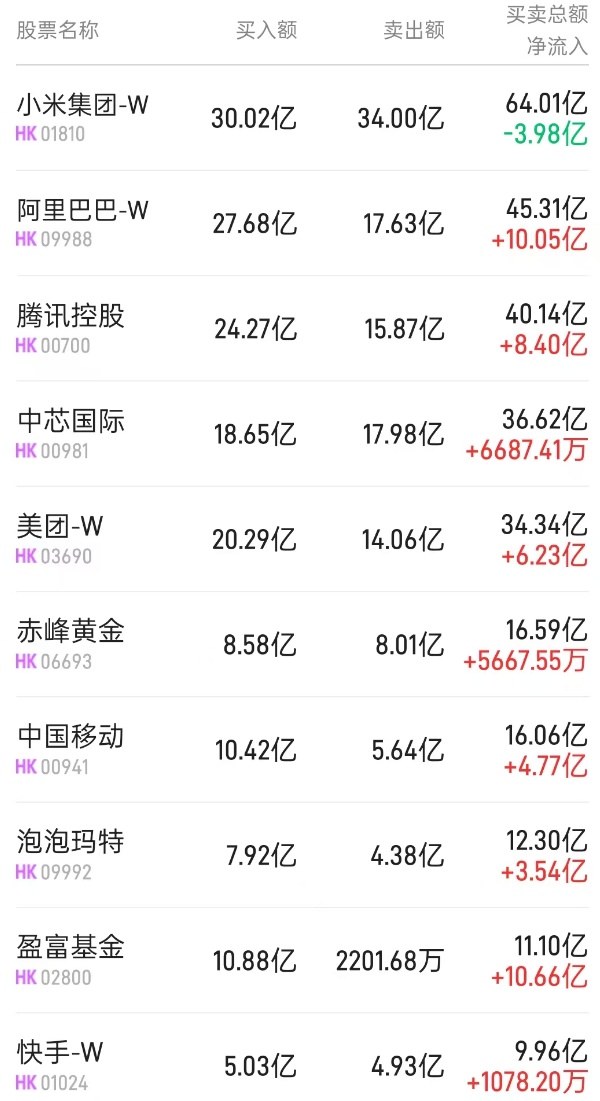View the 赤峰黄金 stock entry
Screen dimensions: 600x1101
pos(71,631)
